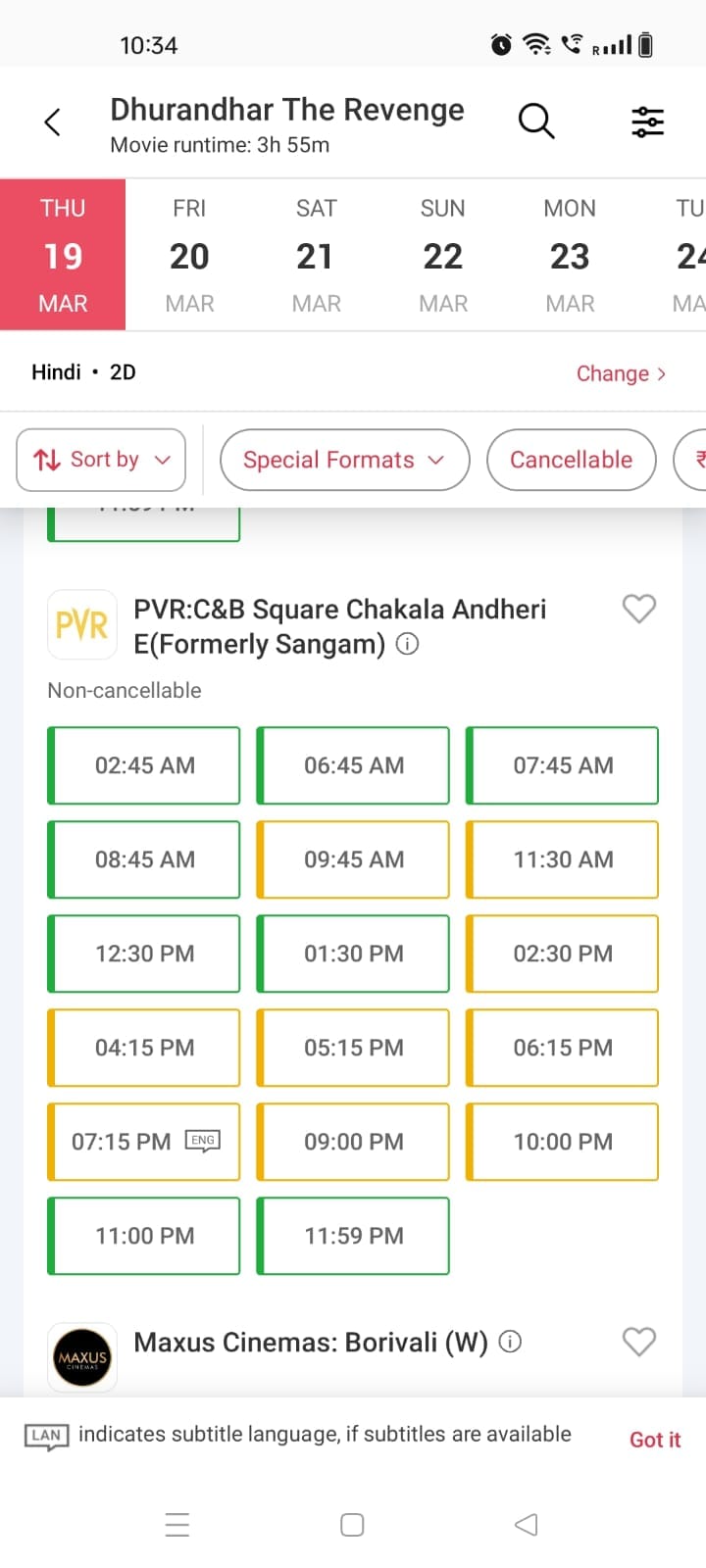Screen dimensions: 706x1568
Task: Select Saturday 21 March date
Action: click(316, 255)
